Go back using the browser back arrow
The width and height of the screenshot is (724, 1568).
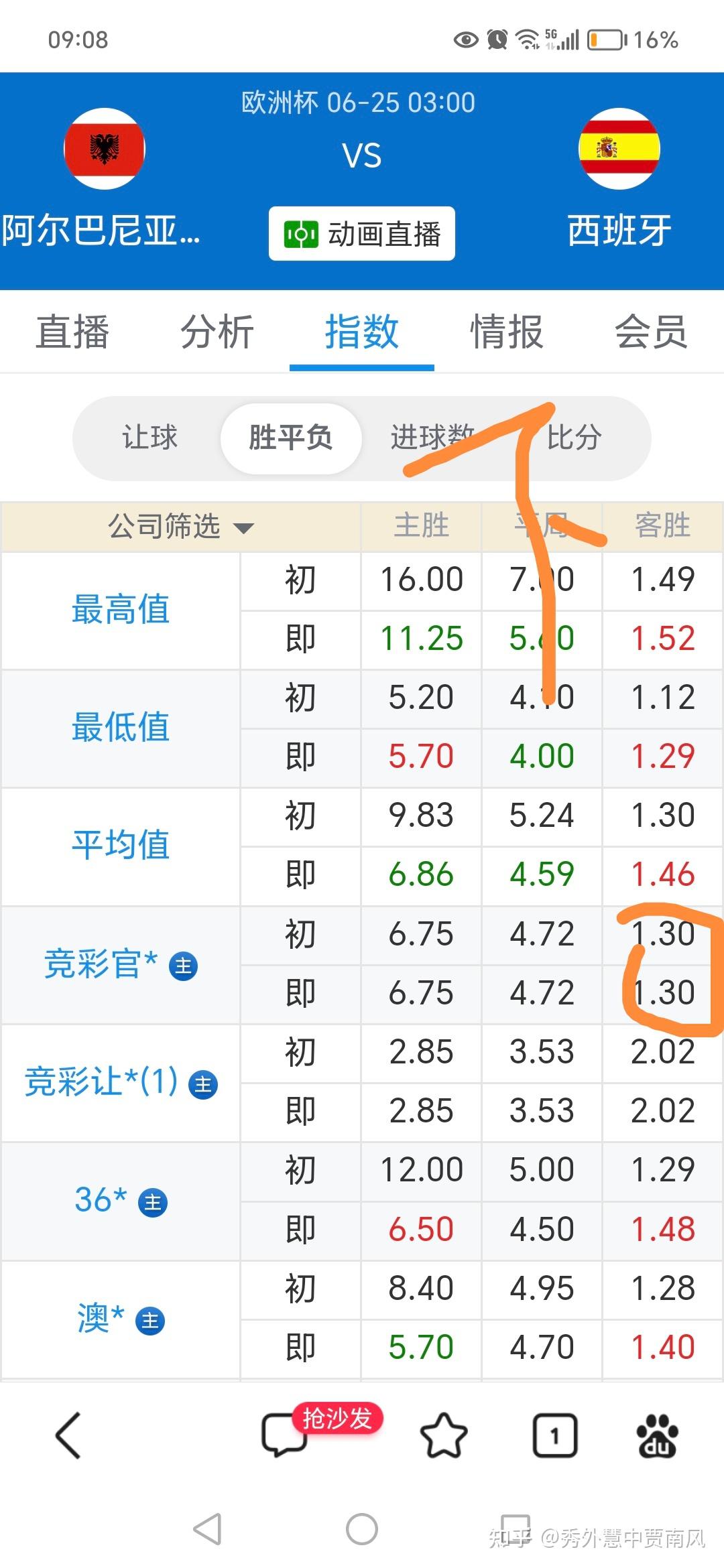[68, 1435]
